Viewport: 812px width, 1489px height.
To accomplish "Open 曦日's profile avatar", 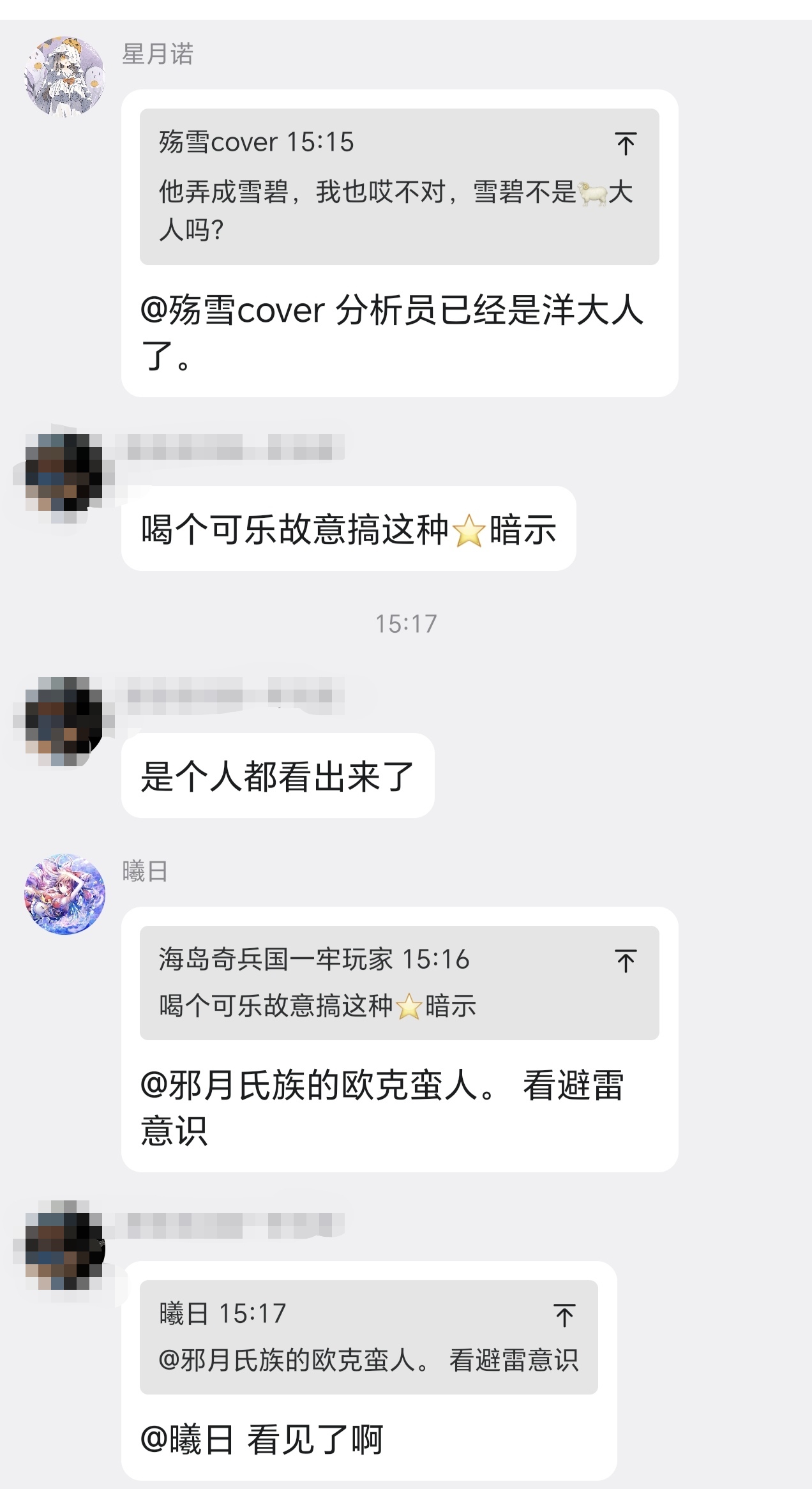I will pyautogui.click(x=64, y=894).
